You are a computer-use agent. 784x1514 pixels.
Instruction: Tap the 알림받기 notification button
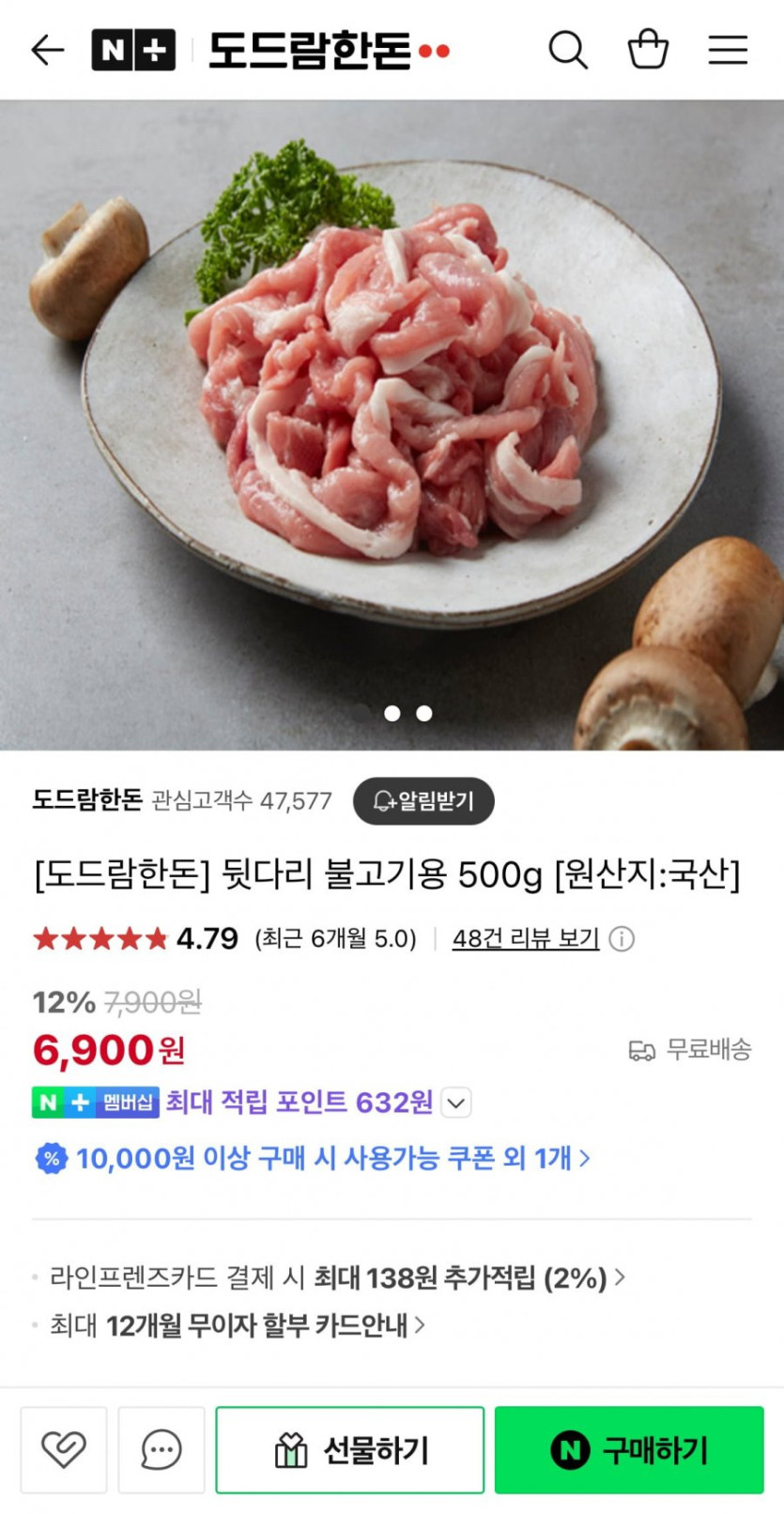pos(423,801)
